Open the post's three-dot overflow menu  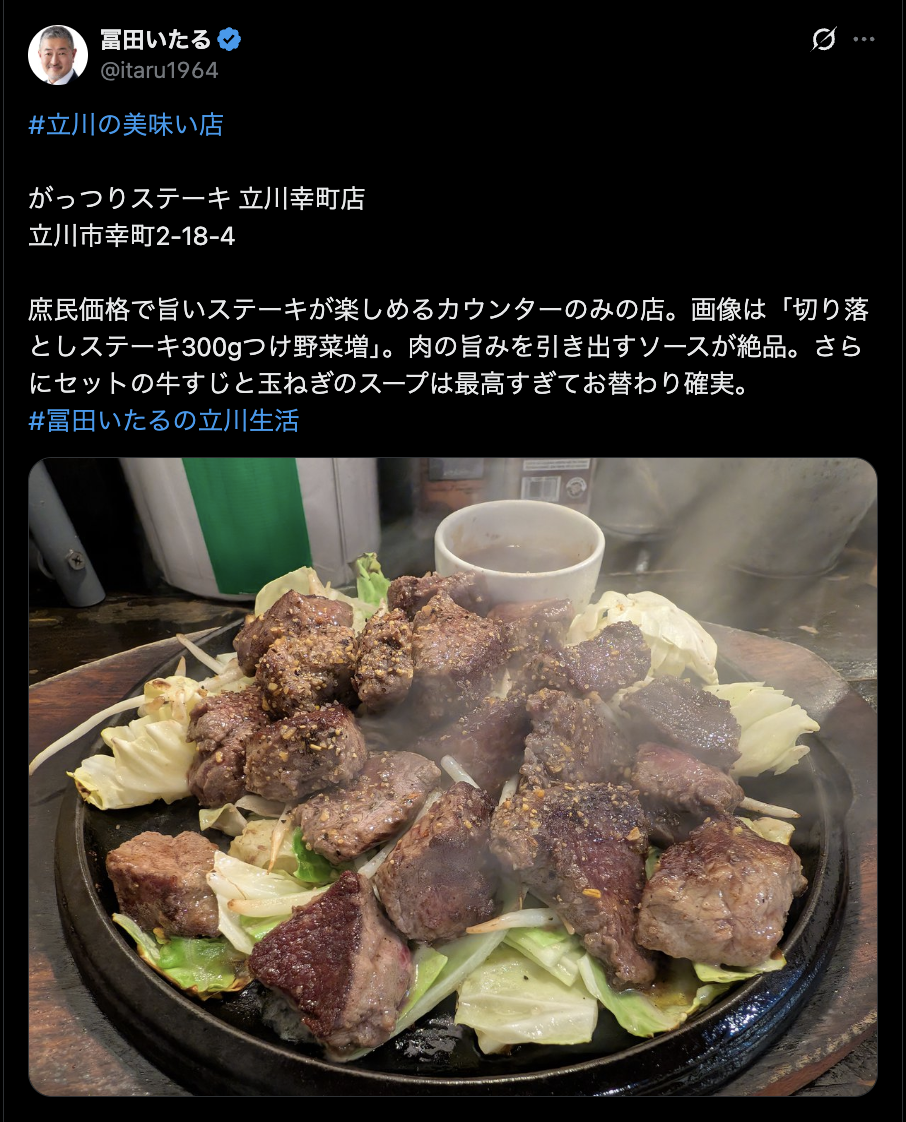864,39
